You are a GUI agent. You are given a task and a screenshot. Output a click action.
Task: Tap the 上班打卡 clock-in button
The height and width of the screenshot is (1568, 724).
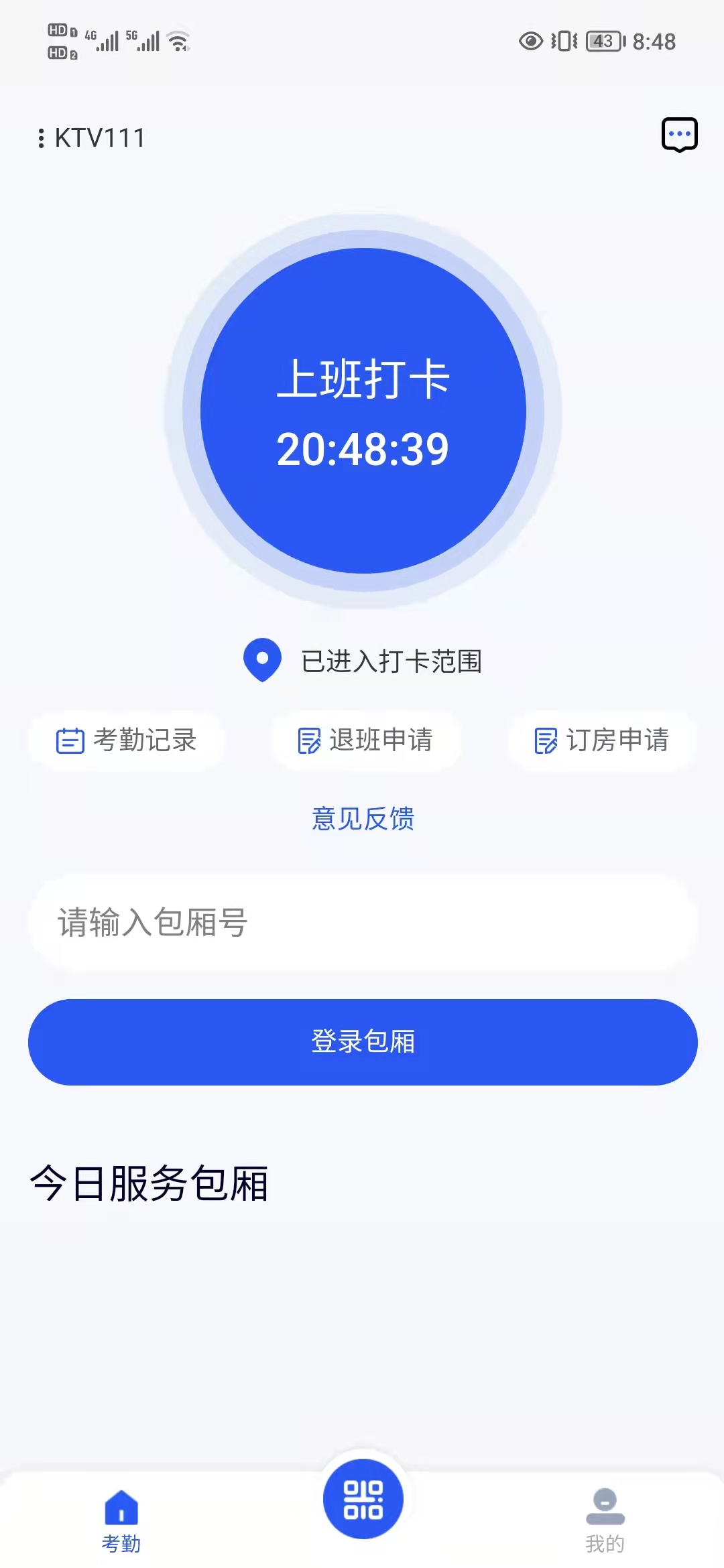(x=363, y=411)
